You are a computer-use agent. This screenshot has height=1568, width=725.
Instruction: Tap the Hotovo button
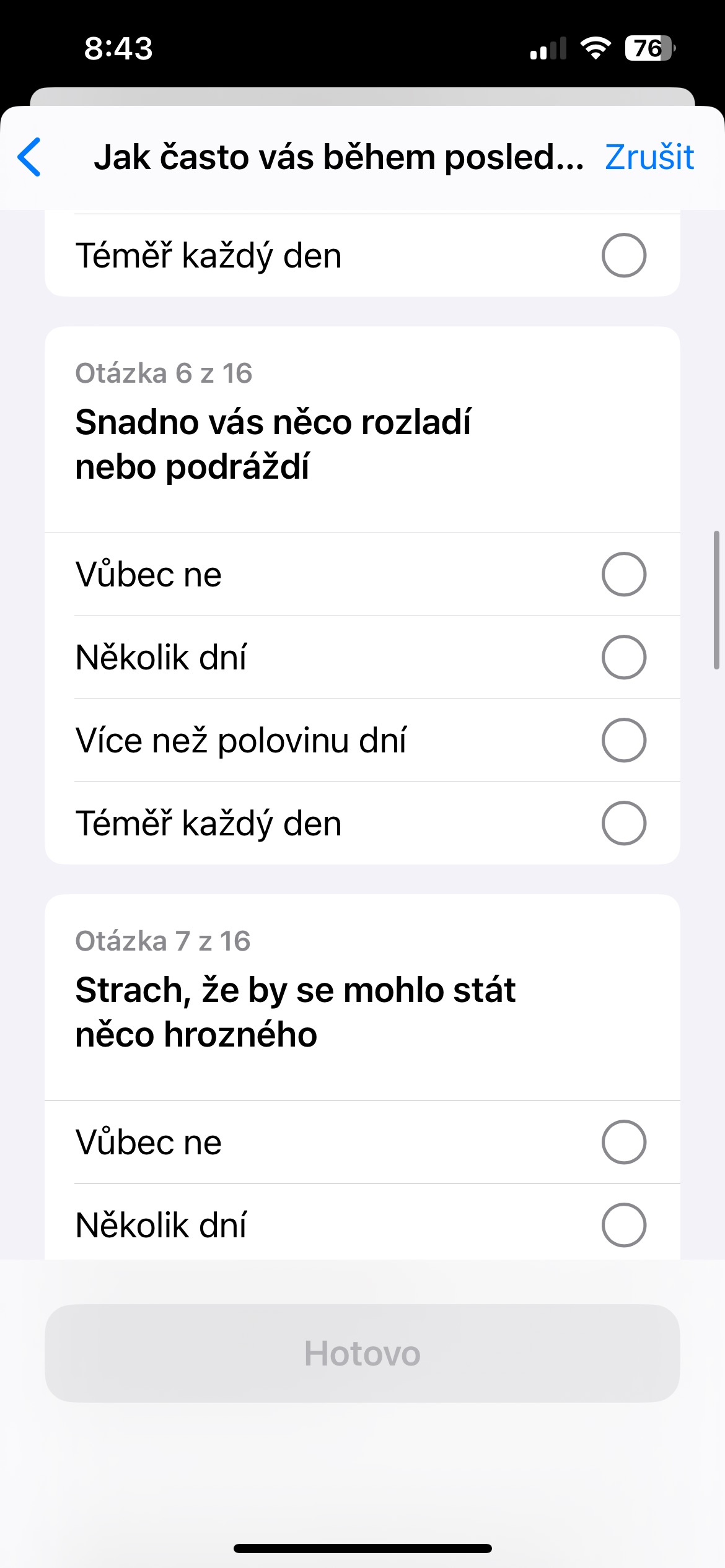(362, 1353)
